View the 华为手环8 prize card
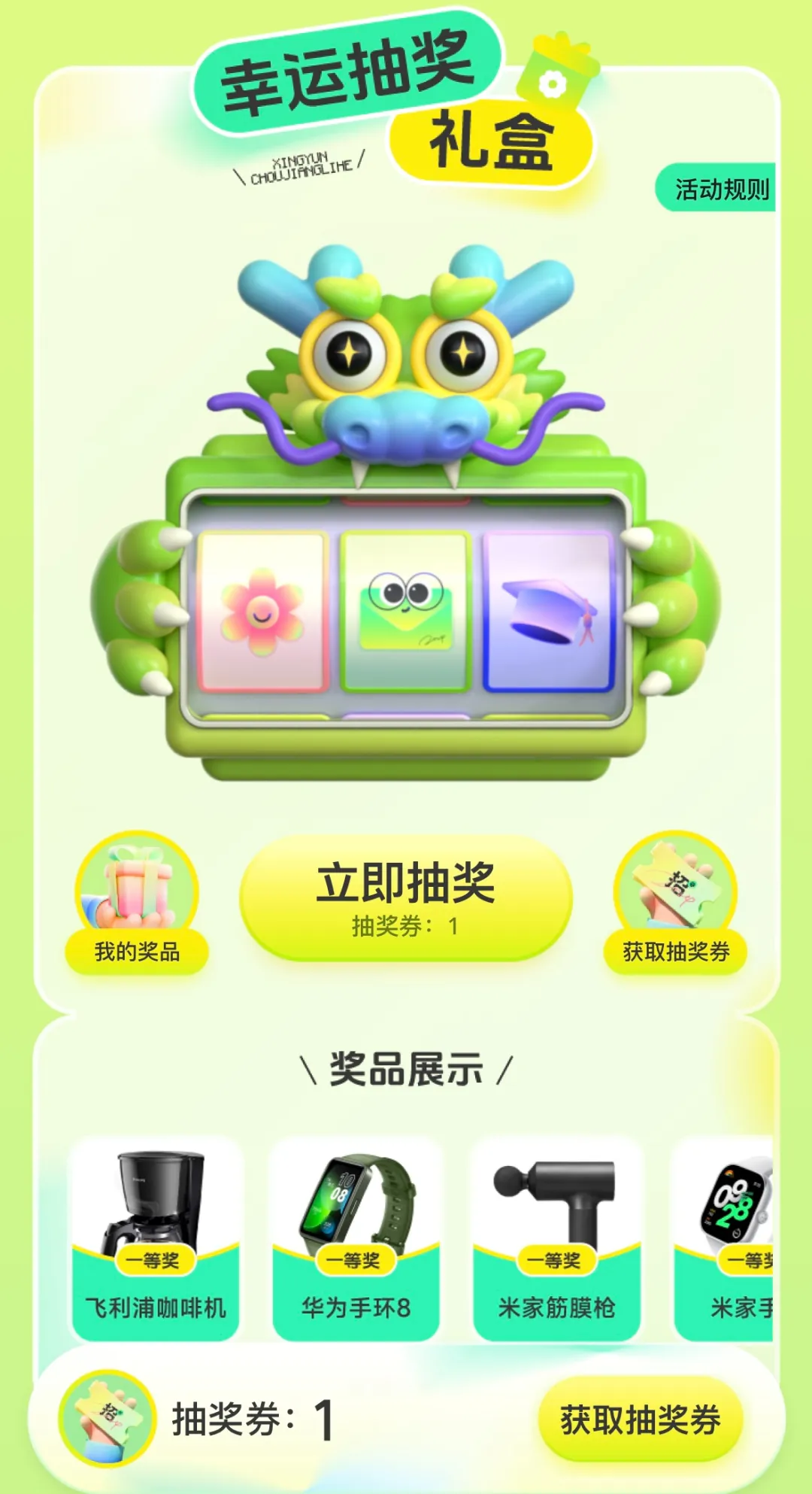The height and width of the screenshot is (1494, 812). 356,1240
